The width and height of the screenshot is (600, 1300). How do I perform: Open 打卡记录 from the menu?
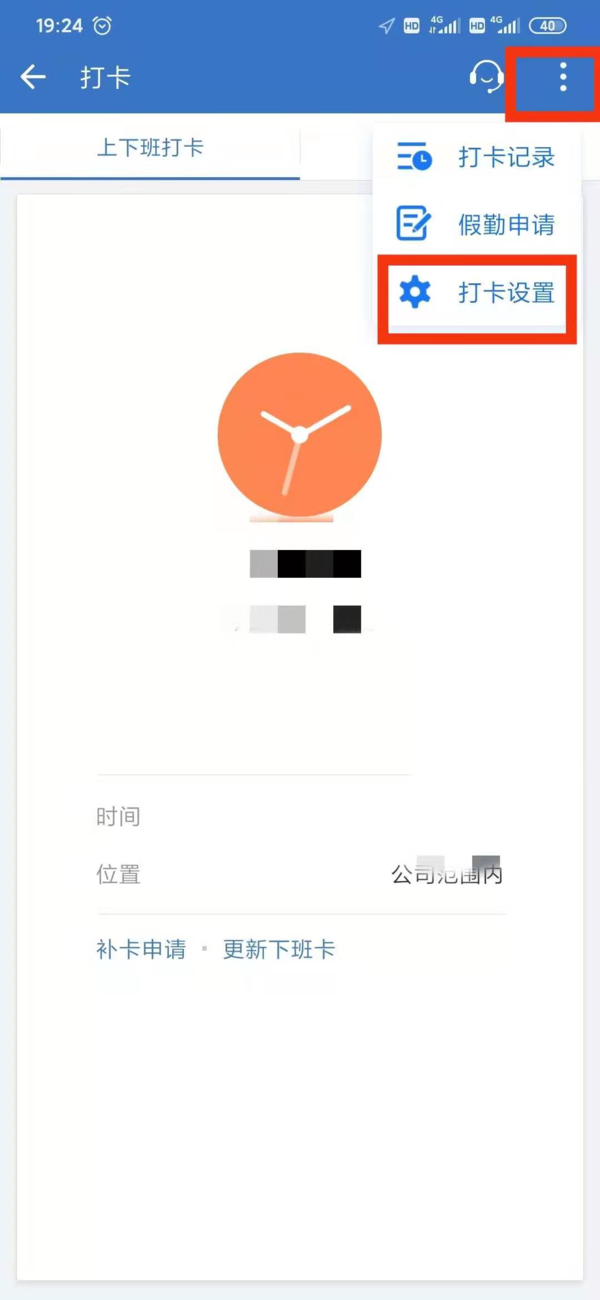pos(478,158)
